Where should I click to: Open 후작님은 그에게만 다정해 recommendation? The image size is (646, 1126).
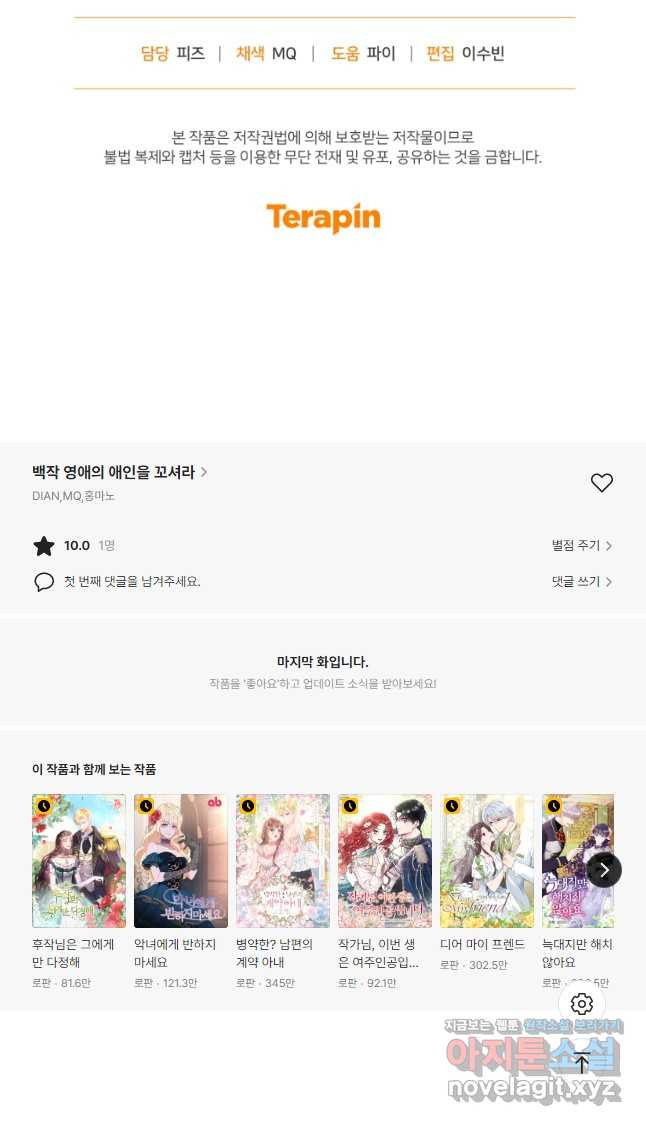[78, 861]
